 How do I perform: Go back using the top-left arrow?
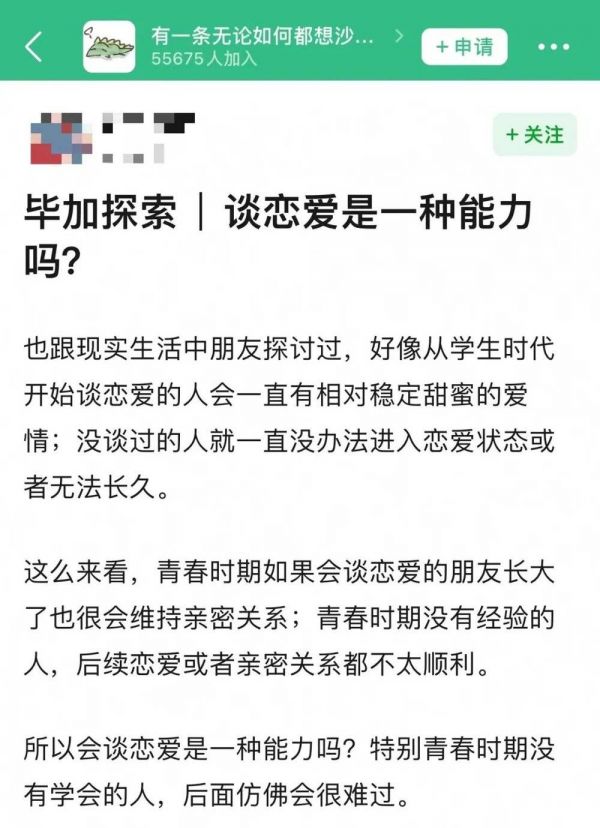coord(34,46)
